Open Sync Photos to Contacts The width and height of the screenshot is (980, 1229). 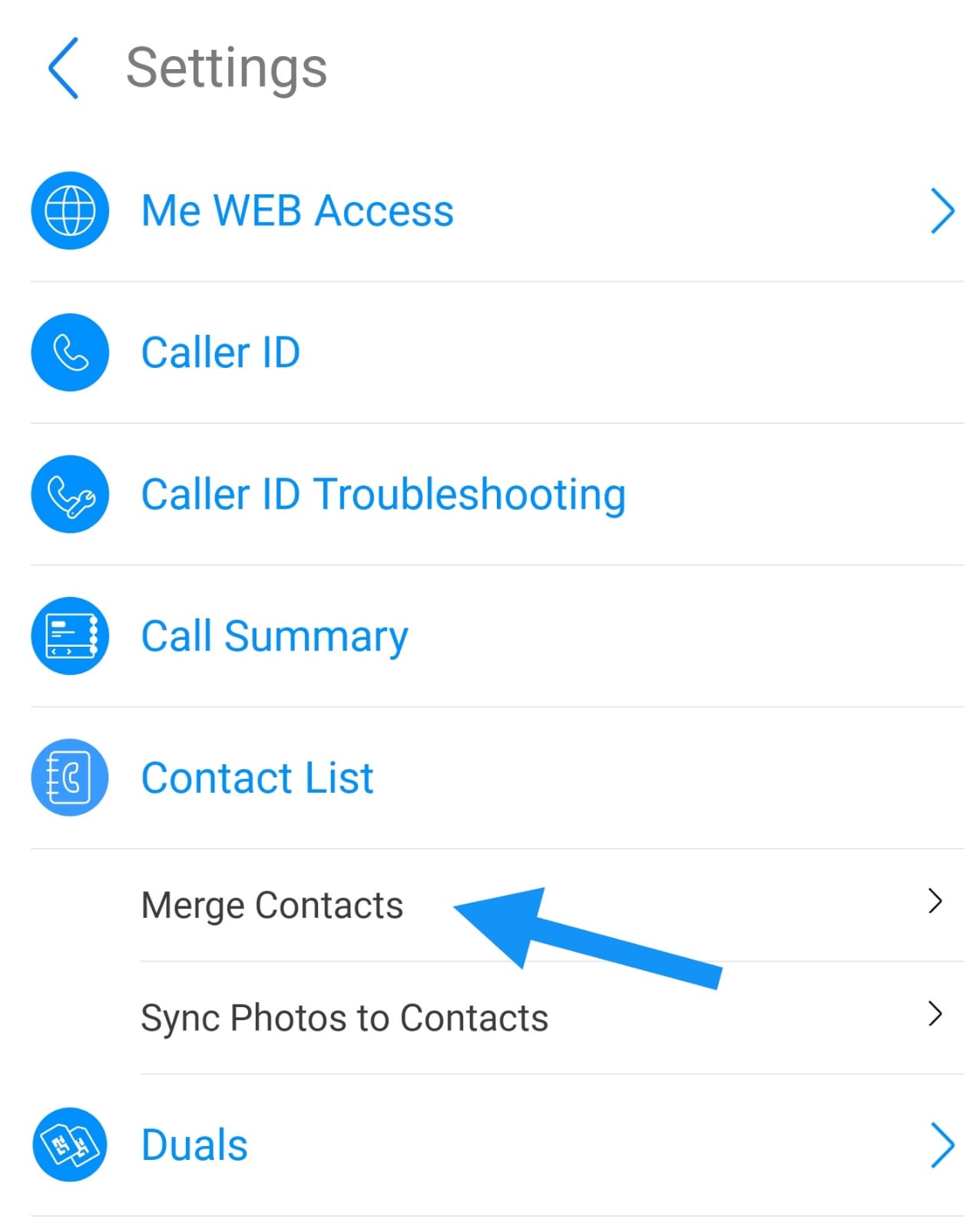346,1018
